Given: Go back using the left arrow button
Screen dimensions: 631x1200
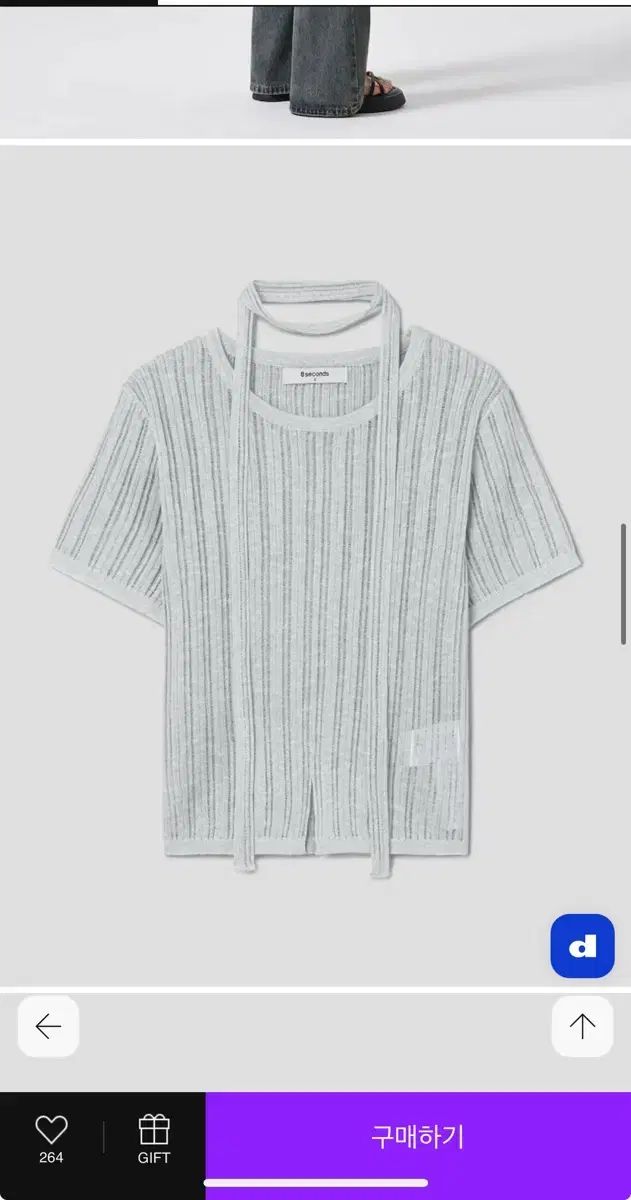Looking at the screenshot, I should (x=48, y=1027).
